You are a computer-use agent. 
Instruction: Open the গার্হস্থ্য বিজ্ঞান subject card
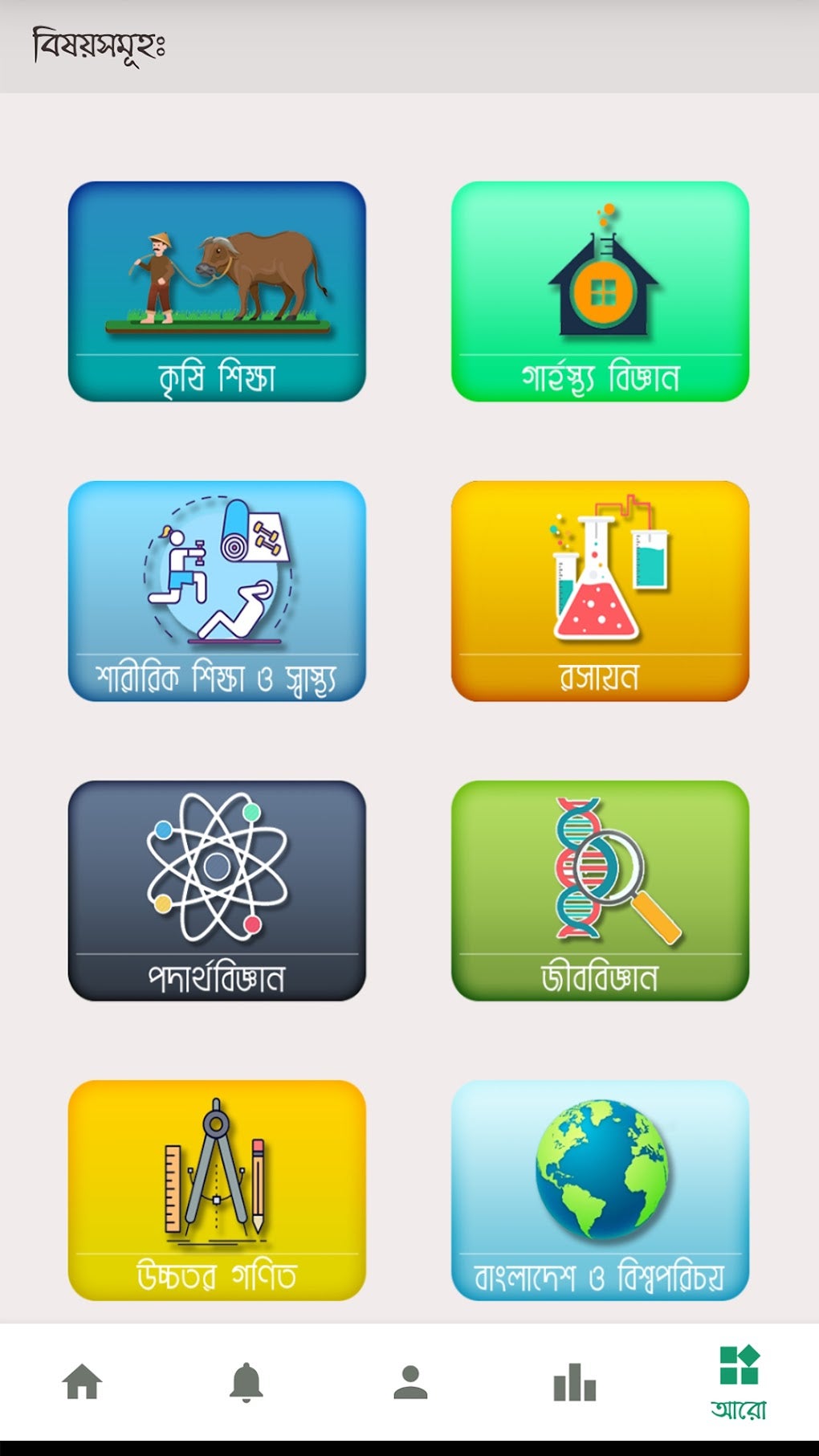point(600,292)
